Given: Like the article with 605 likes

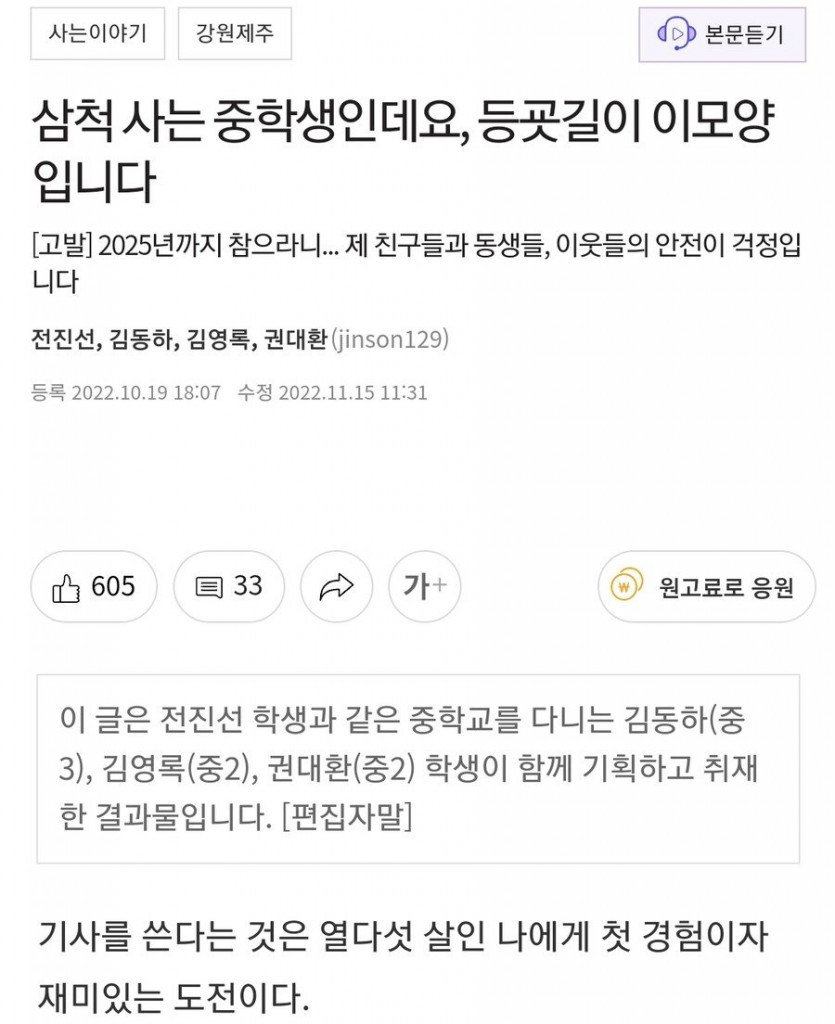Looking at the screenshot, I should tap(94, 587).
